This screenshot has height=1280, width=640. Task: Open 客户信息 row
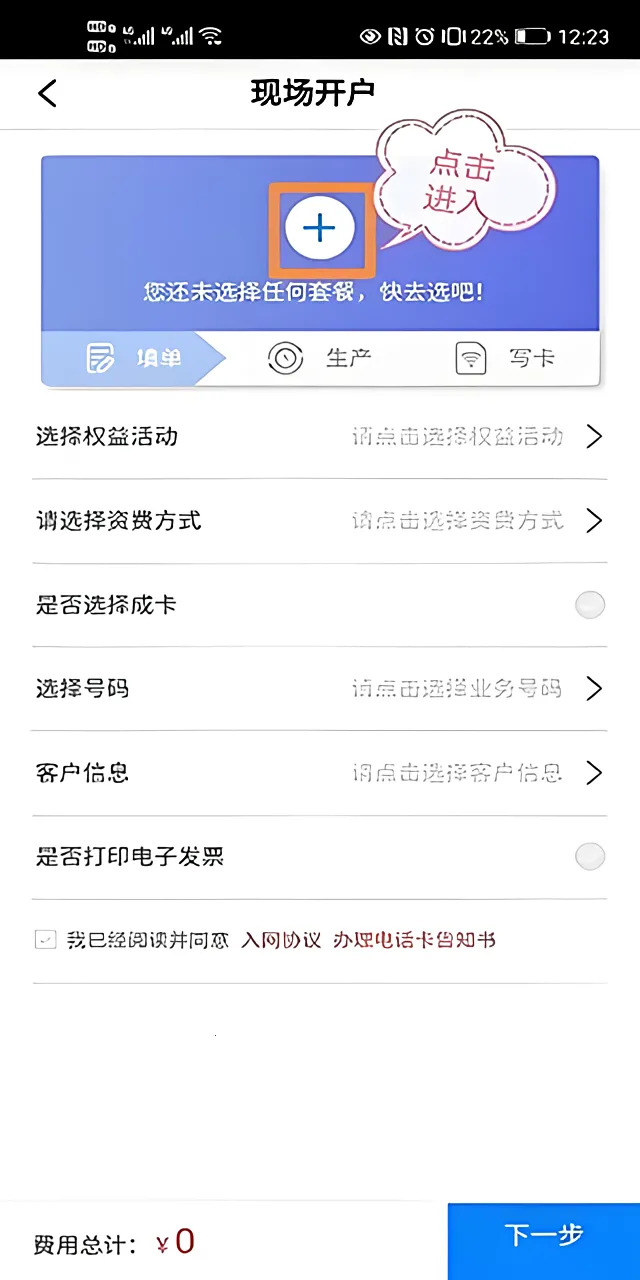[320, 773]
